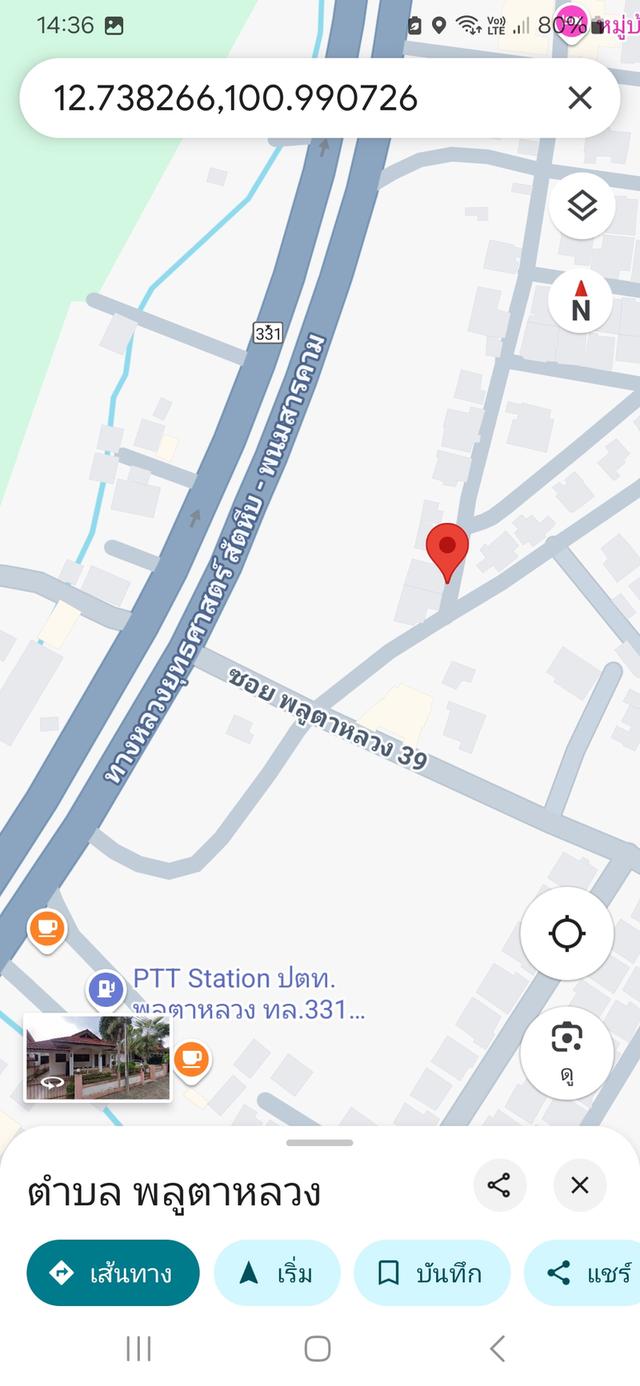Screen dimensions: 640x1386
Task: Start navigation with the เริ่ม button
Action: [x=277, y=1273]
